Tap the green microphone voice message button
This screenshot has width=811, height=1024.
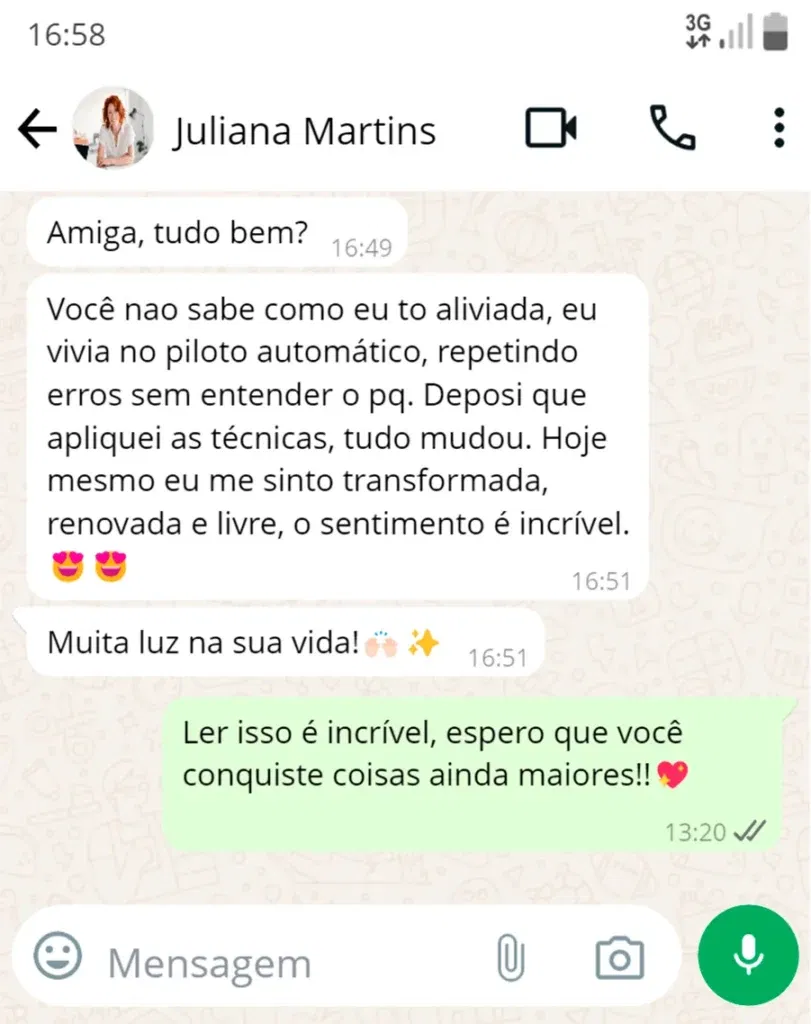pos(748,955)
